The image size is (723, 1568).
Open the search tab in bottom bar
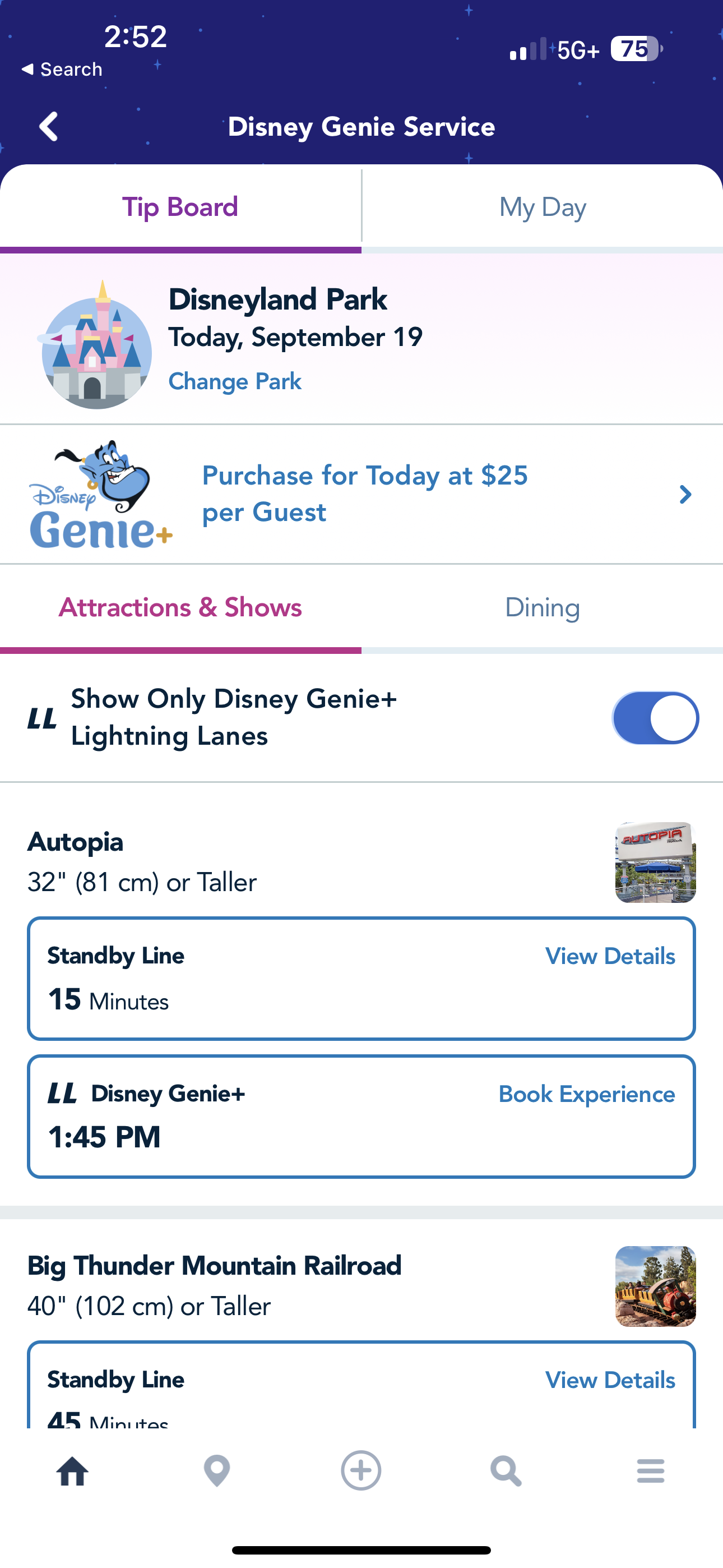click(x=506, y=1471)
